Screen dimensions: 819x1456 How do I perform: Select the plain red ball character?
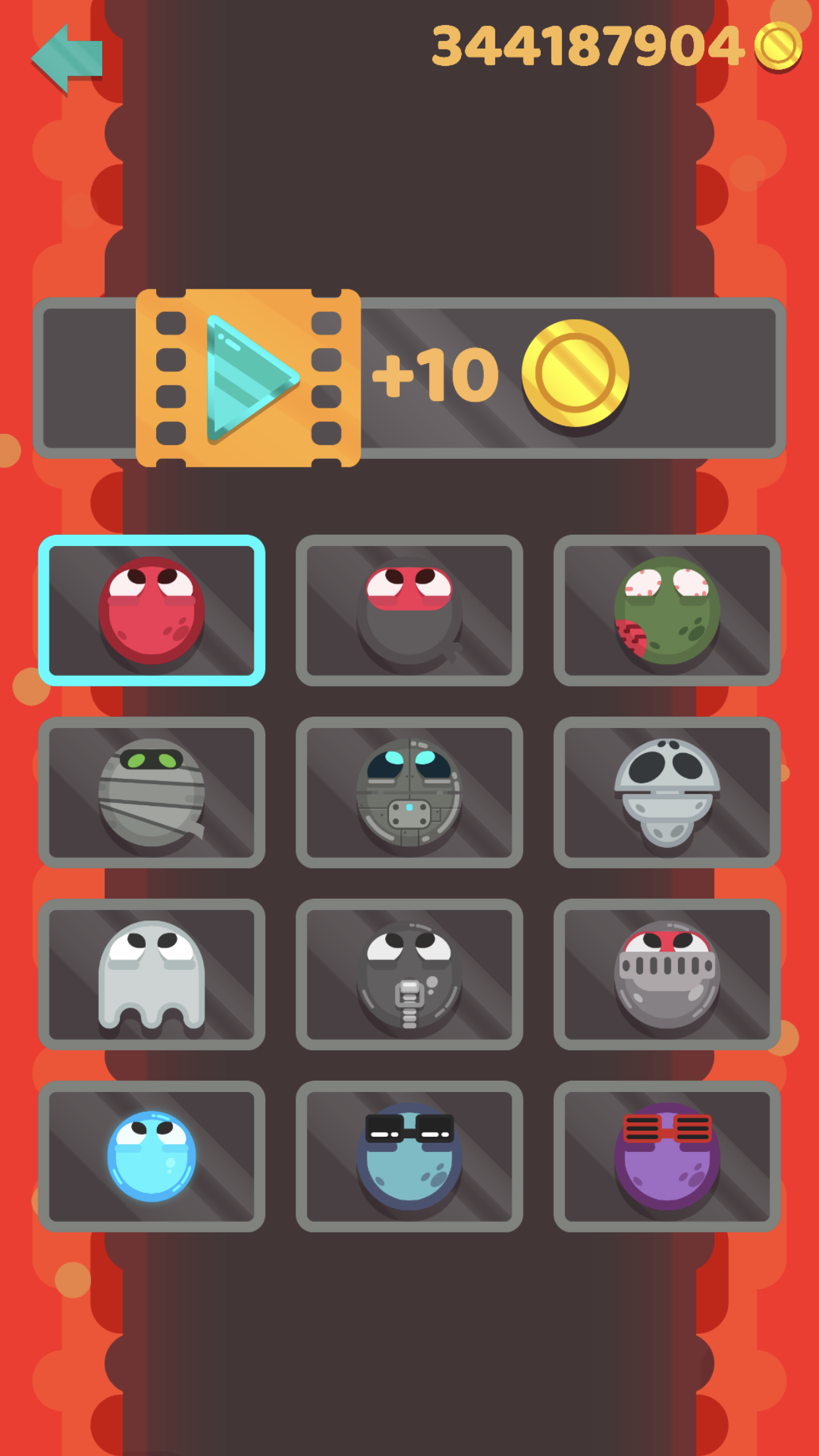pos(152,611)
